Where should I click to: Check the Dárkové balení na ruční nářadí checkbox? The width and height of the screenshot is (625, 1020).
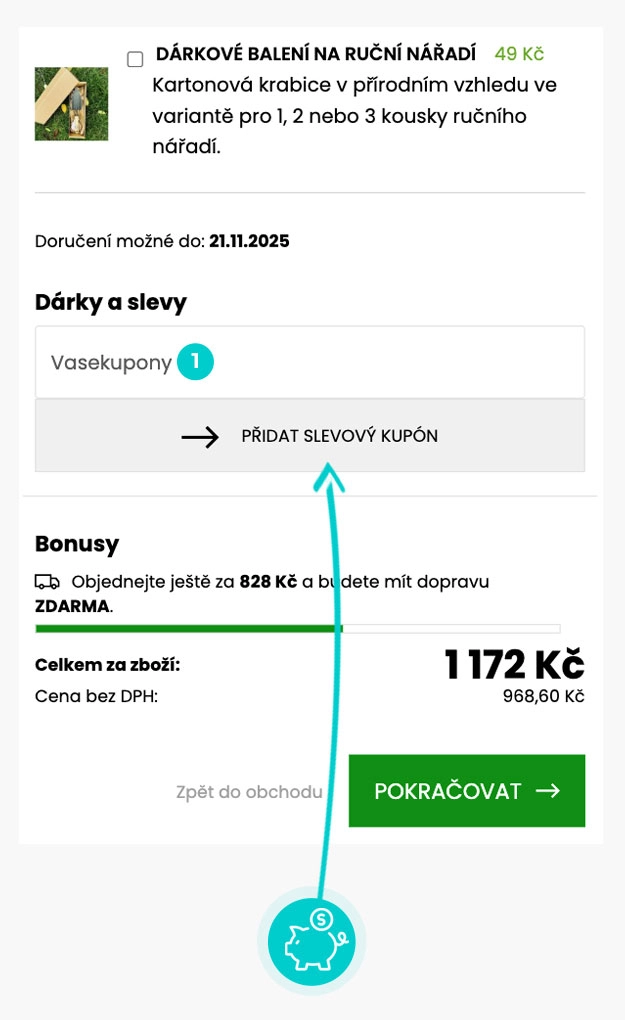pos(135,59)
